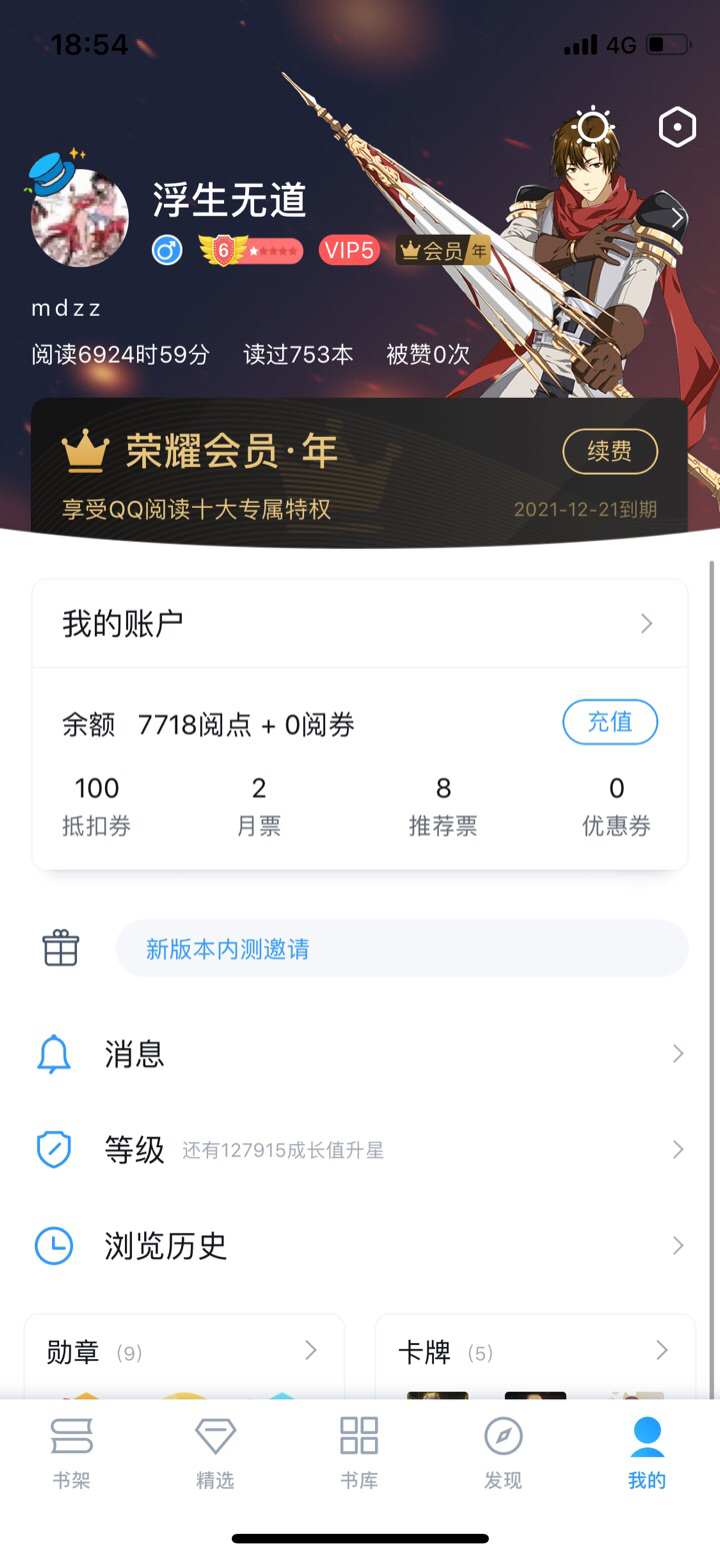Open the 我的账户 row
Viewport: 720px width, 1560px height.
pyautogui.click(x=360, y=624)
